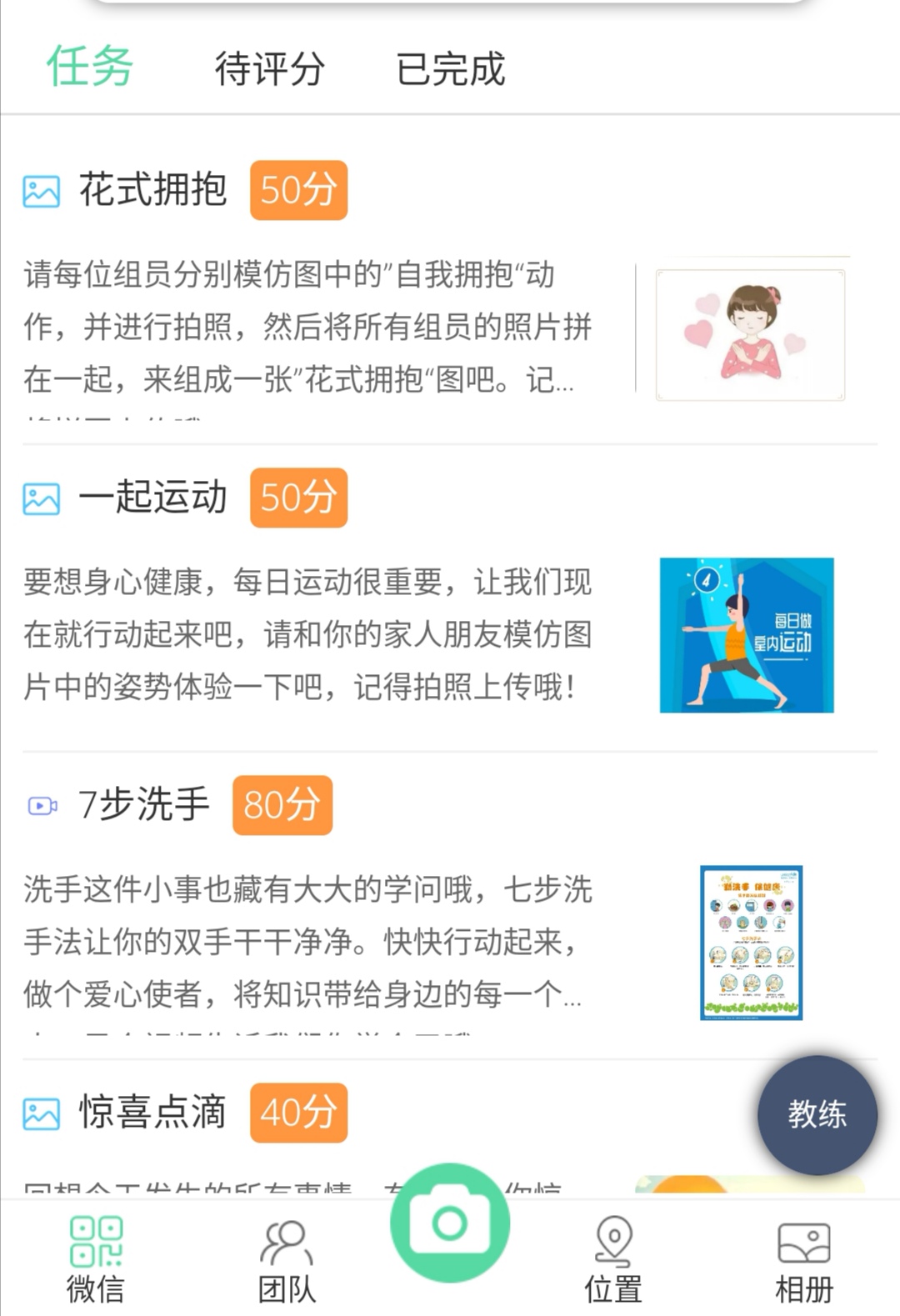This screenshot has width=900, height=1316.
Task: Go to the 团队 tab
Action: pos(287,1260)
